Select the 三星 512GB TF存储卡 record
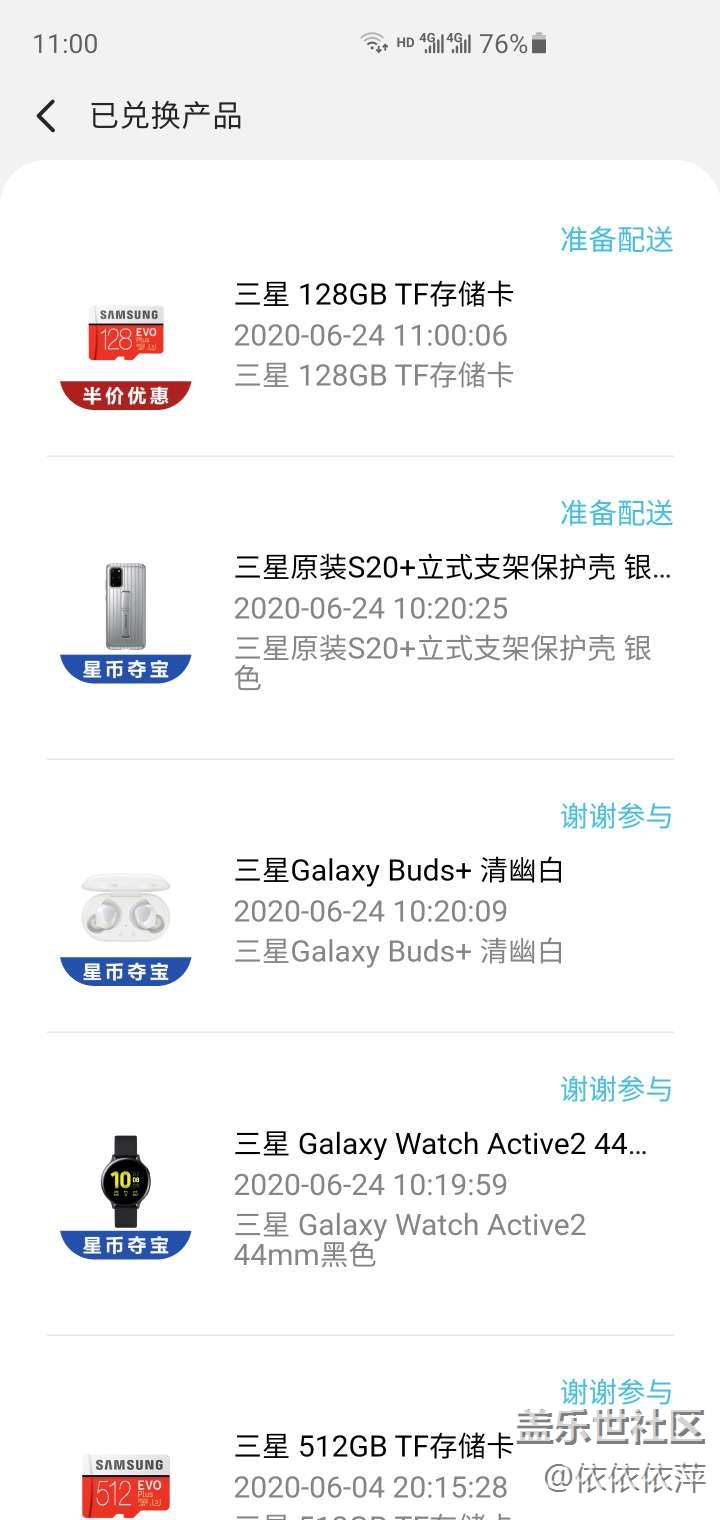This screenshot has height=1520, width=720. (x=374, y=1446)
